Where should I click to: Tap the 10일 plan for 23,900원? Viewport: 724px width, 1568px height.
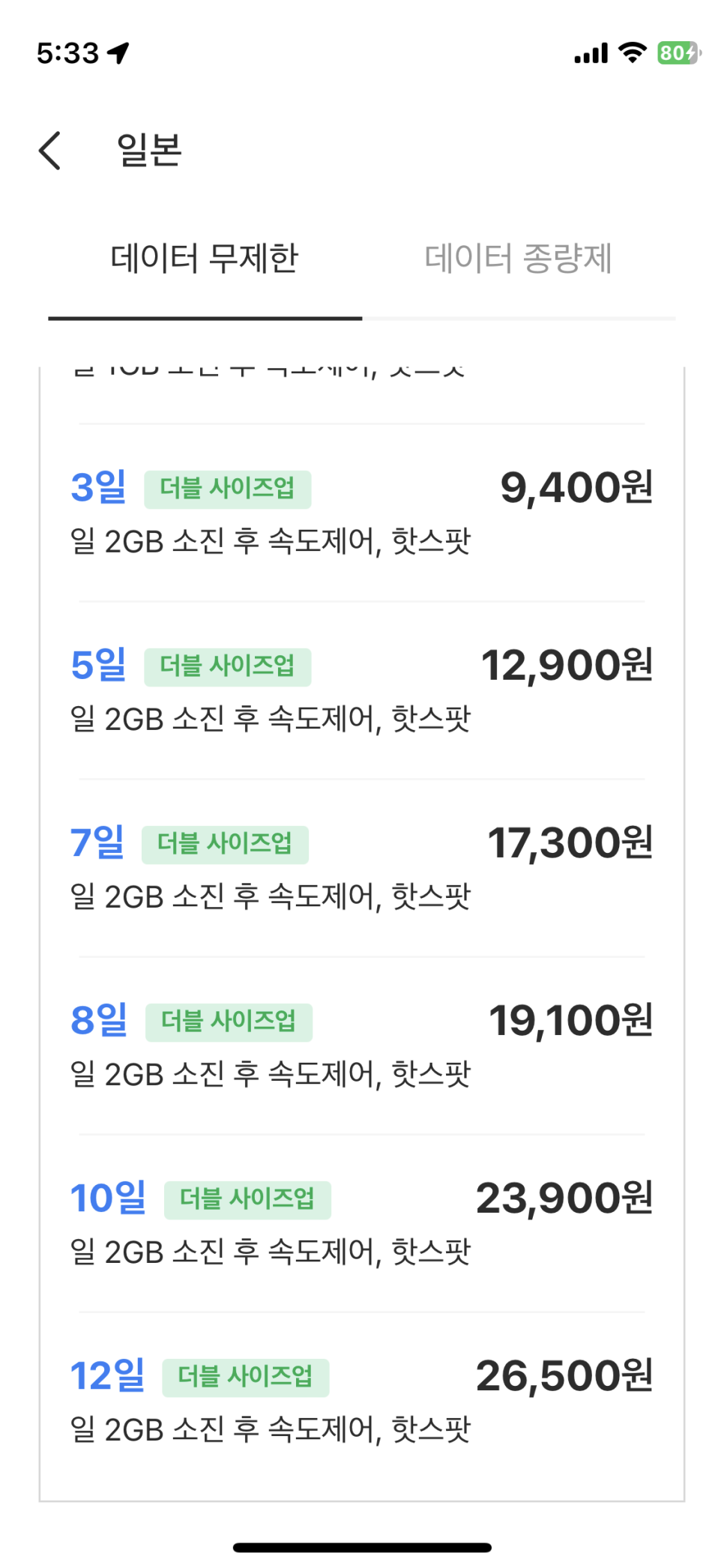coord(362,1223)
